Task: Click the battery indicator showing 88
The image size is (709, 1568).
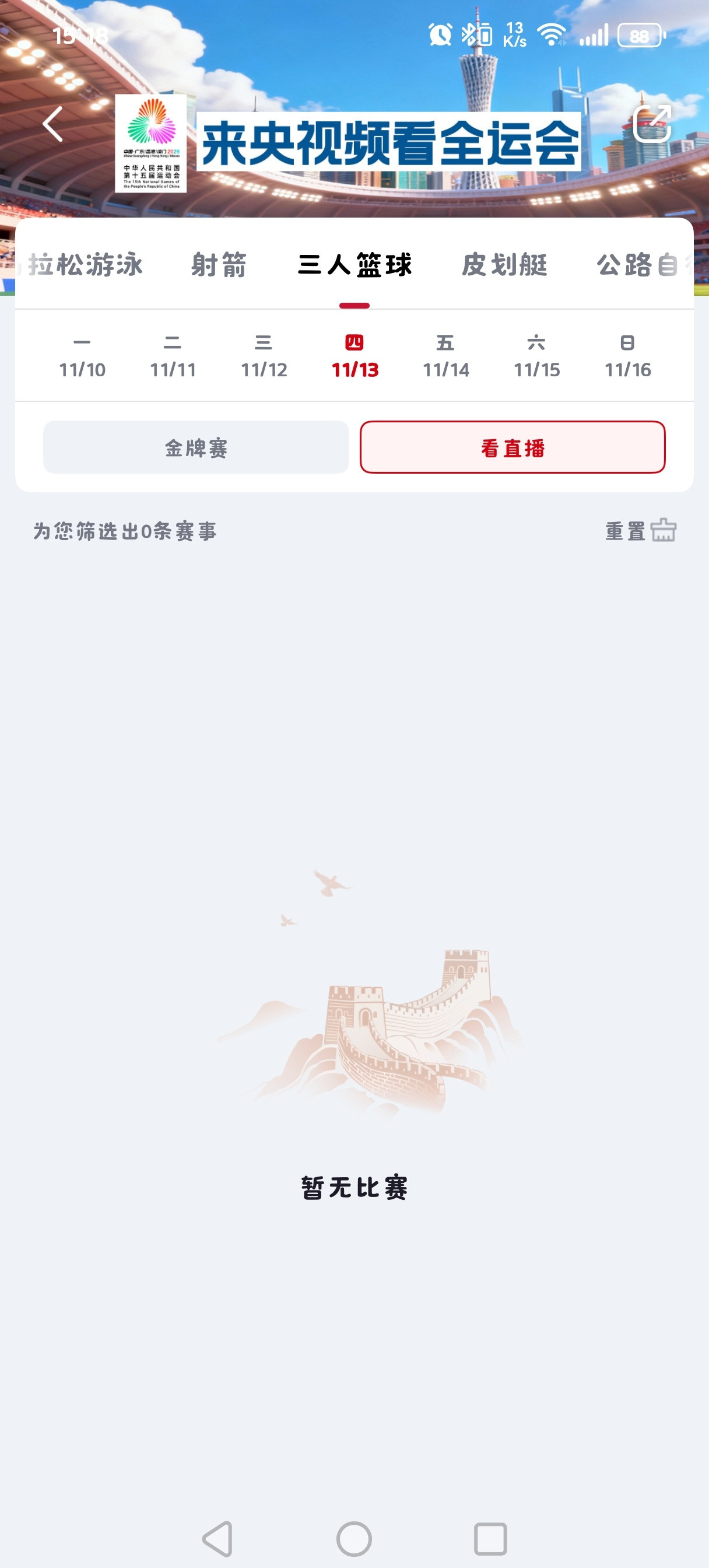Action: (640, 36)
